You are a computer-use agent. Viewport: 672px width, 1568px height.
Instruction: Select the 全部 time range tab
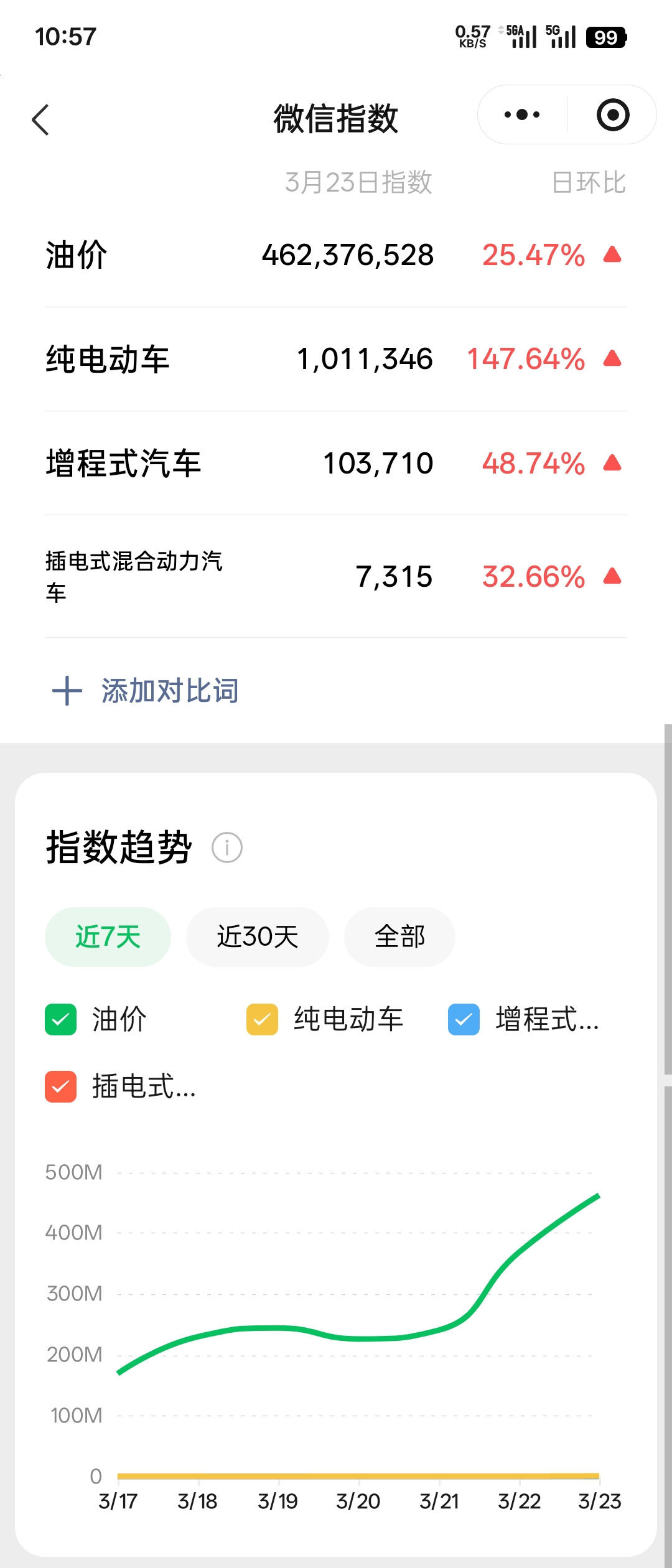click(x=399, y=936)
